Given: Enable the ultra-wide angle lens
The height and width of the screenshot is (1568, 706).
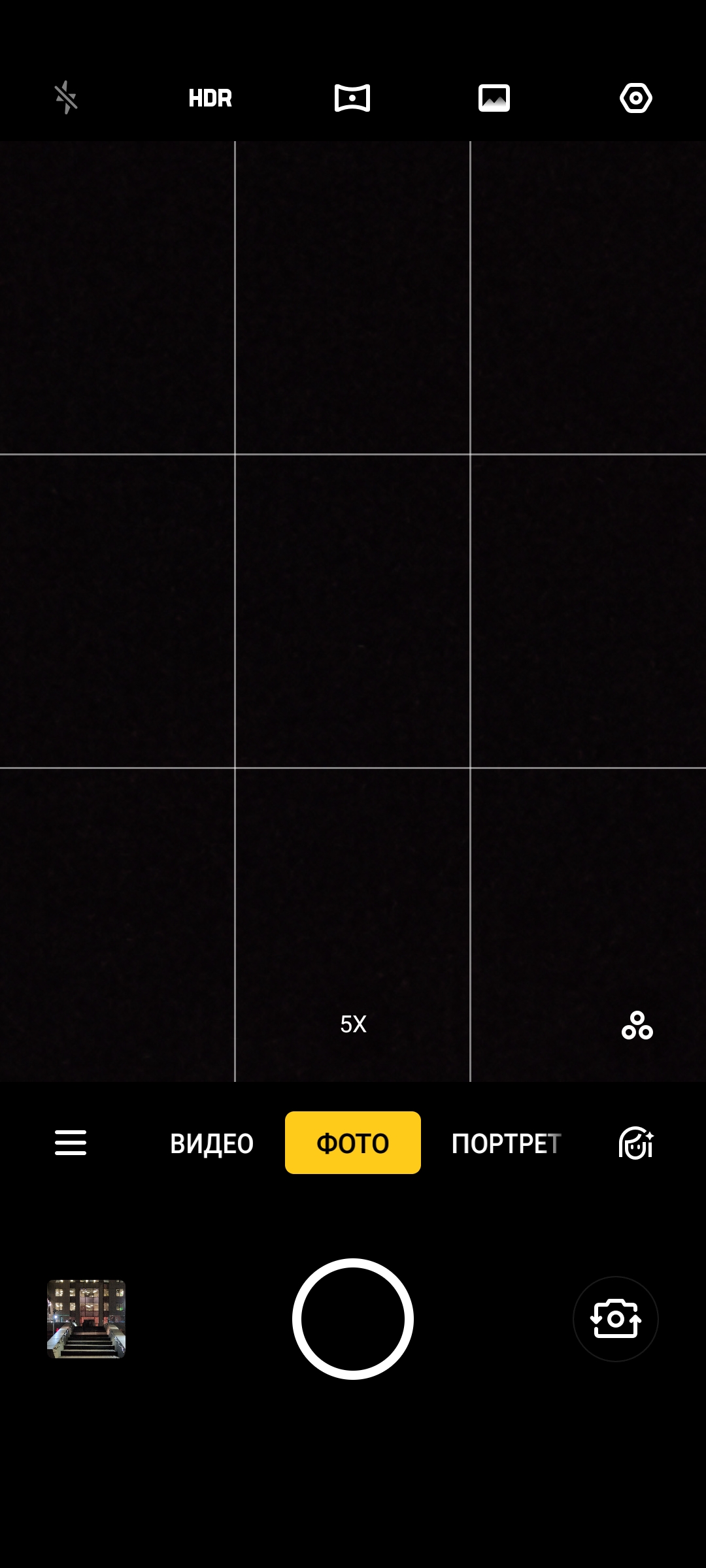Looking at the screenshot, I should 352,98.
